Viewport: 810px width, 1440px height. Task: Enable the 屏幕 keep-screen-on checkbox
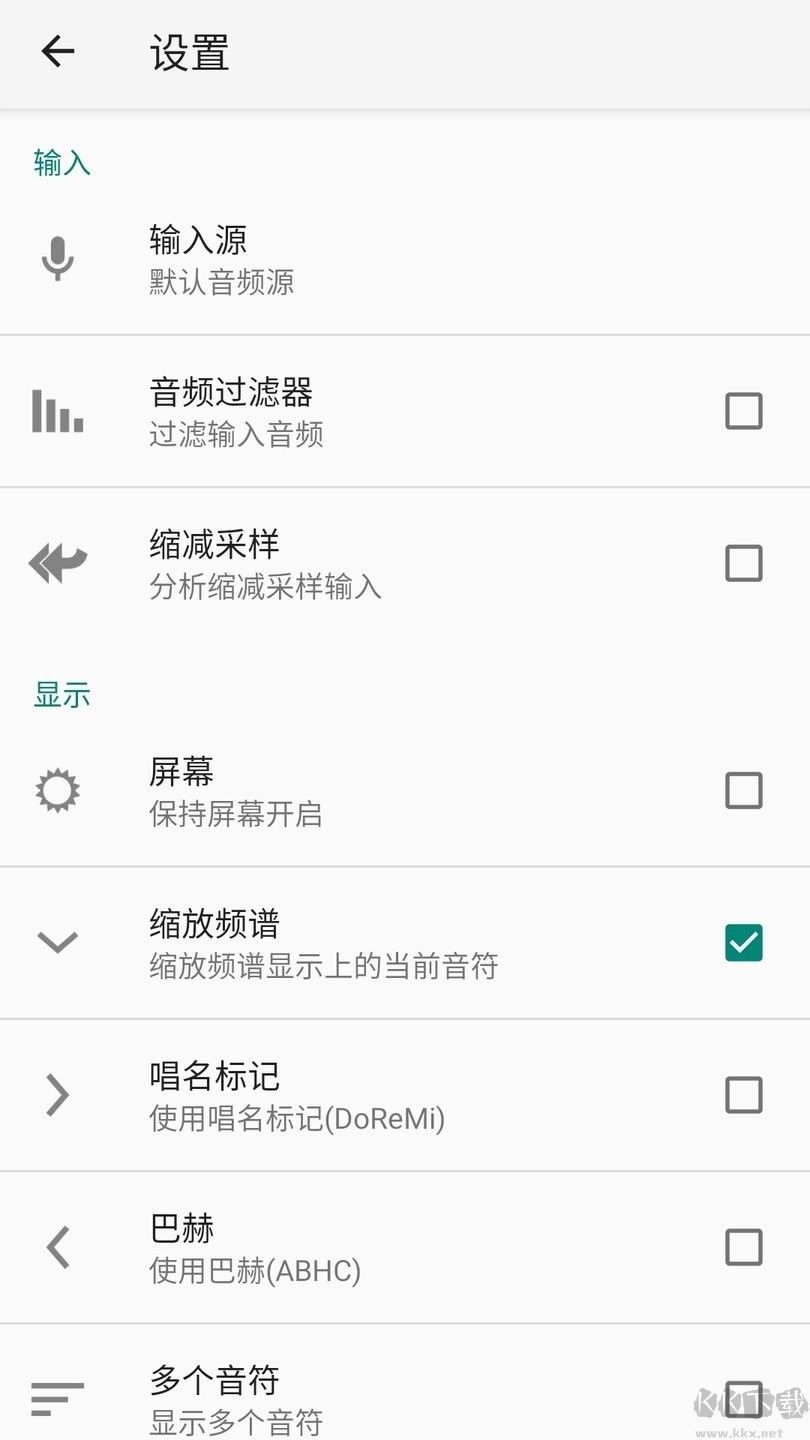743,790
